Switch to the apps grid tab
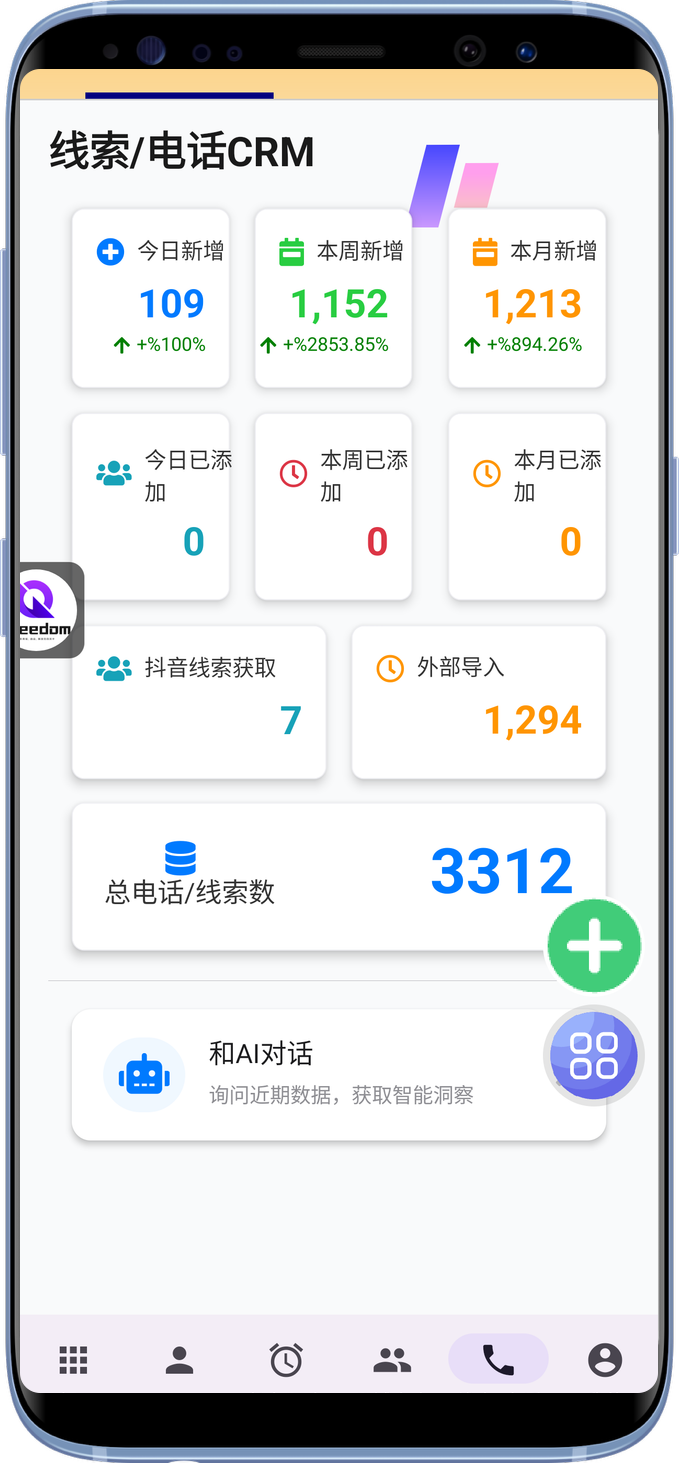The image size is (679, 1463). coord(73,1359)
